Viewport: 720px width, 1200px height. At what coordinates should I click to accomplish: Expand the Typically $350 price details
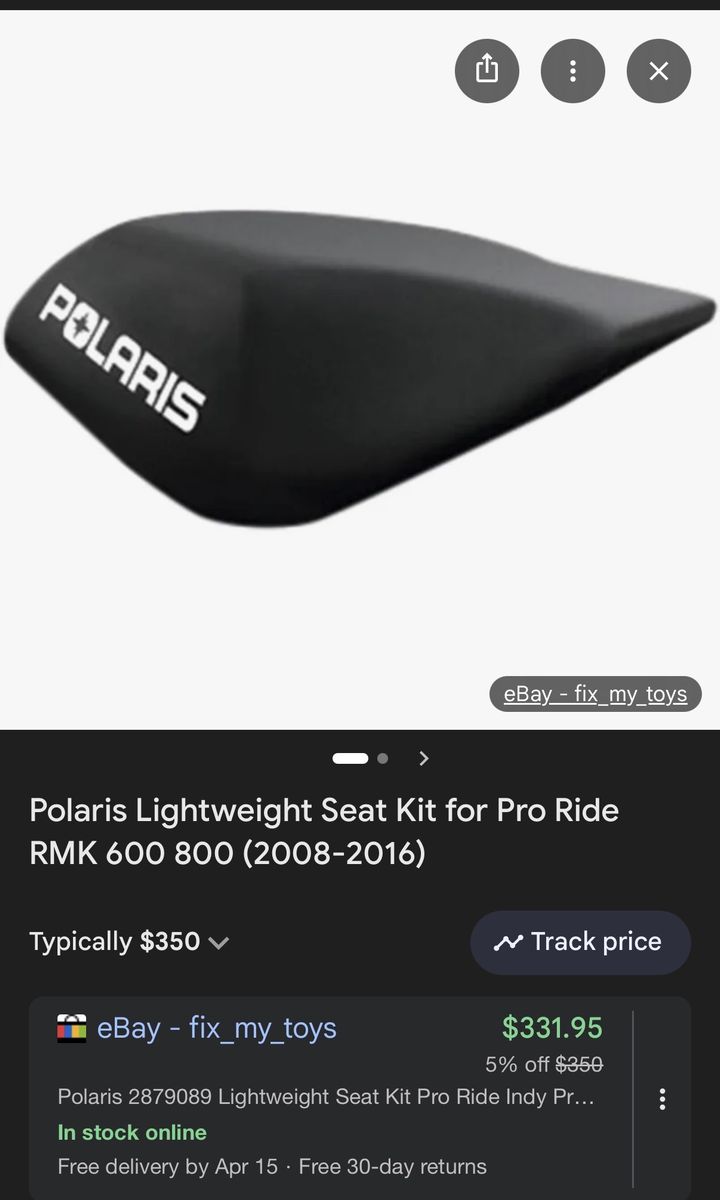pos(219,942)
